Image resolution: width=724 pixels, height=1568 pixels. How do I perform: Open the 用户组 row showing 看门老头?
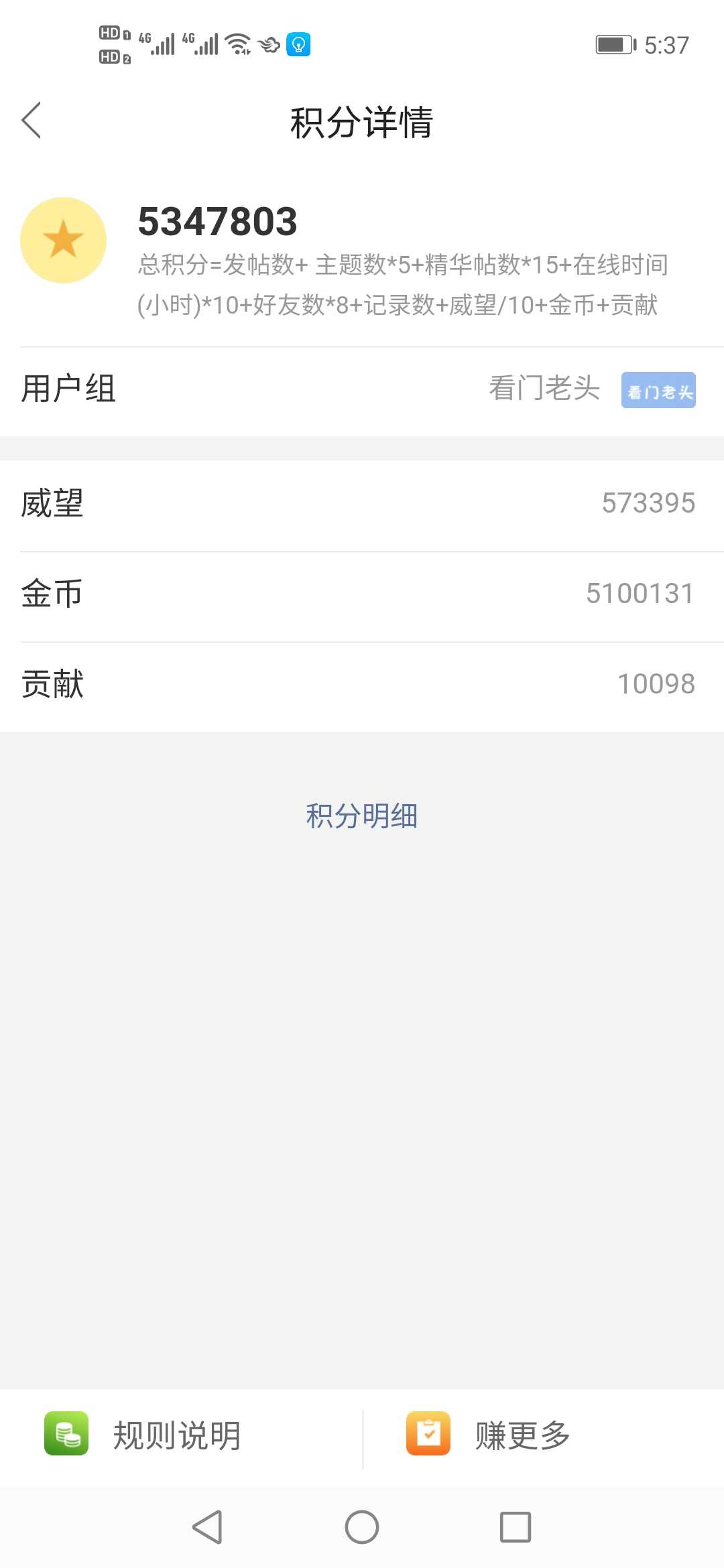[x=362, y=390]
